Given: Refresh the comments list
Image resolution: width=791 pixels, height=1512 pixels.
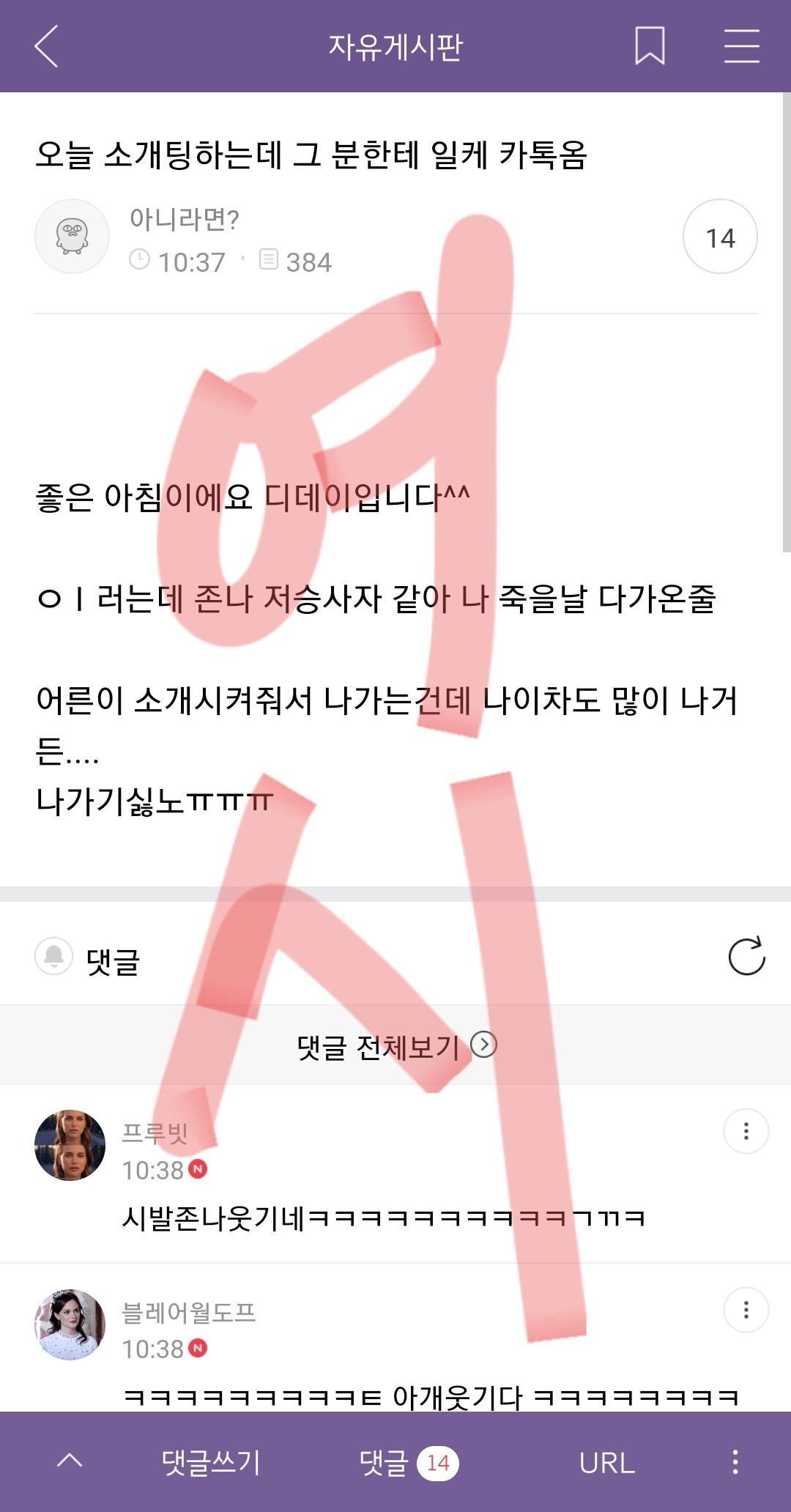Looking at the screenshot, I should [746, 956].
